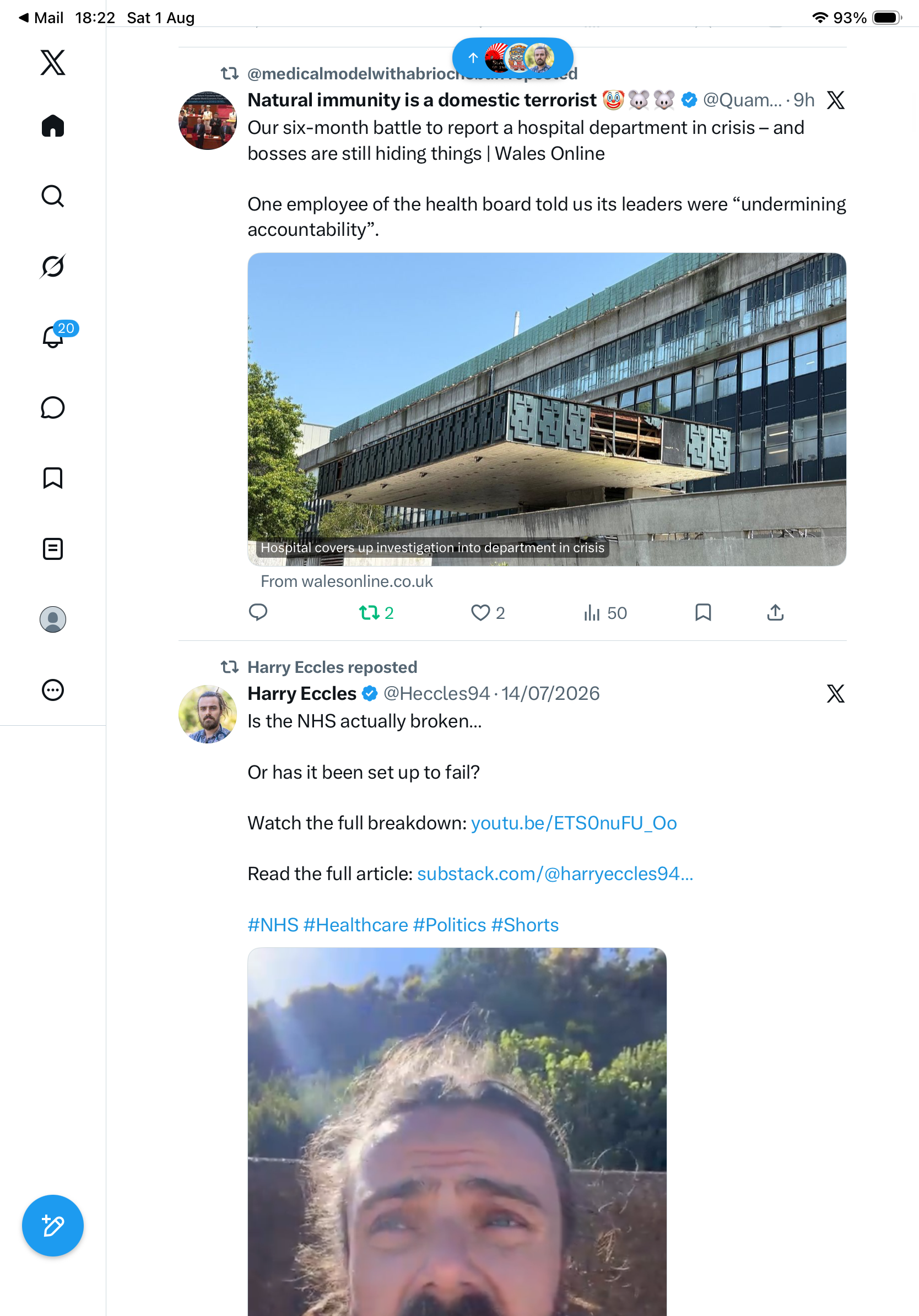This screenshot has width=919, height=1316.
Task: Open the youtu.be/ETS0nuFU_Oo link
Action: coord(574,823)
